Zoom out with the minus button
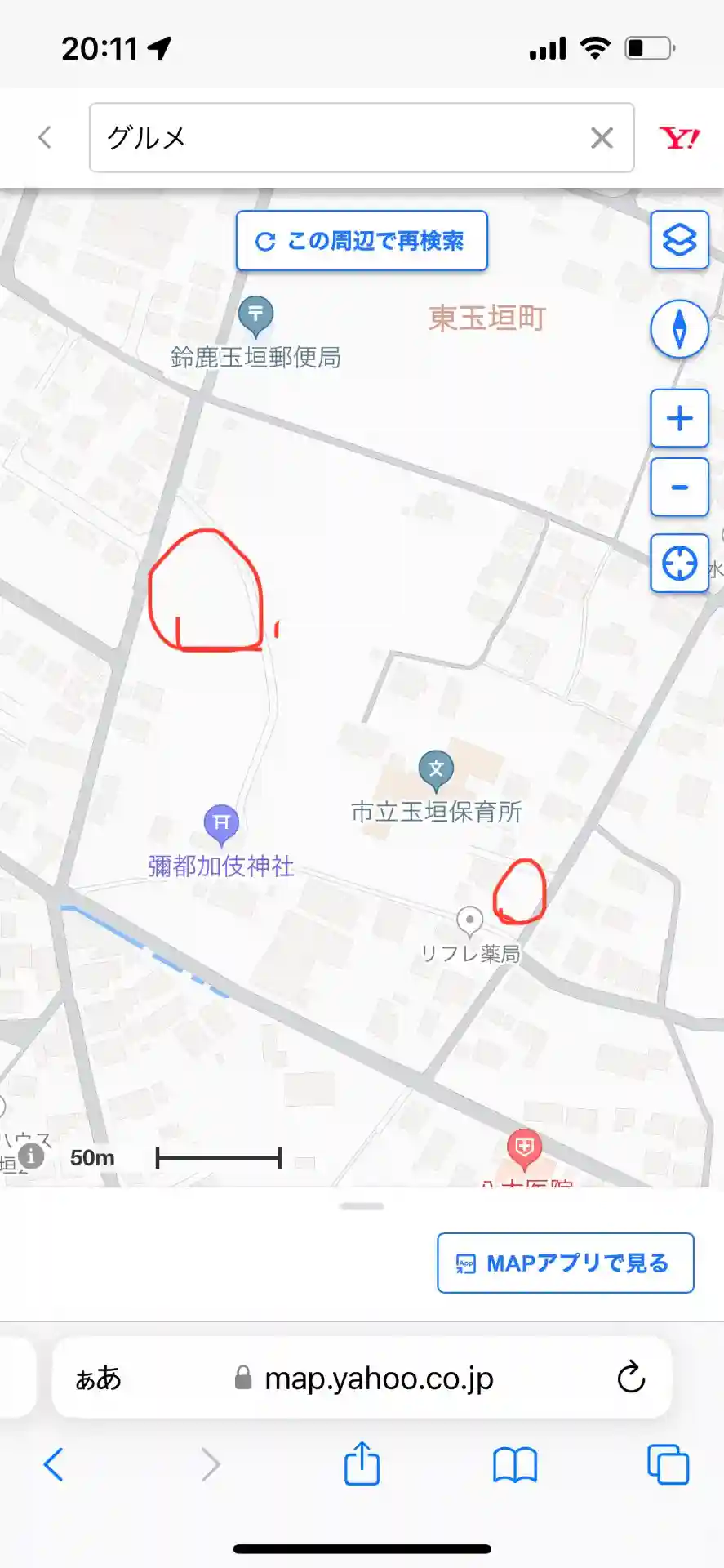Image resolution: width=724 pixels, height=1568 pixels. click(x=679, y=488)
